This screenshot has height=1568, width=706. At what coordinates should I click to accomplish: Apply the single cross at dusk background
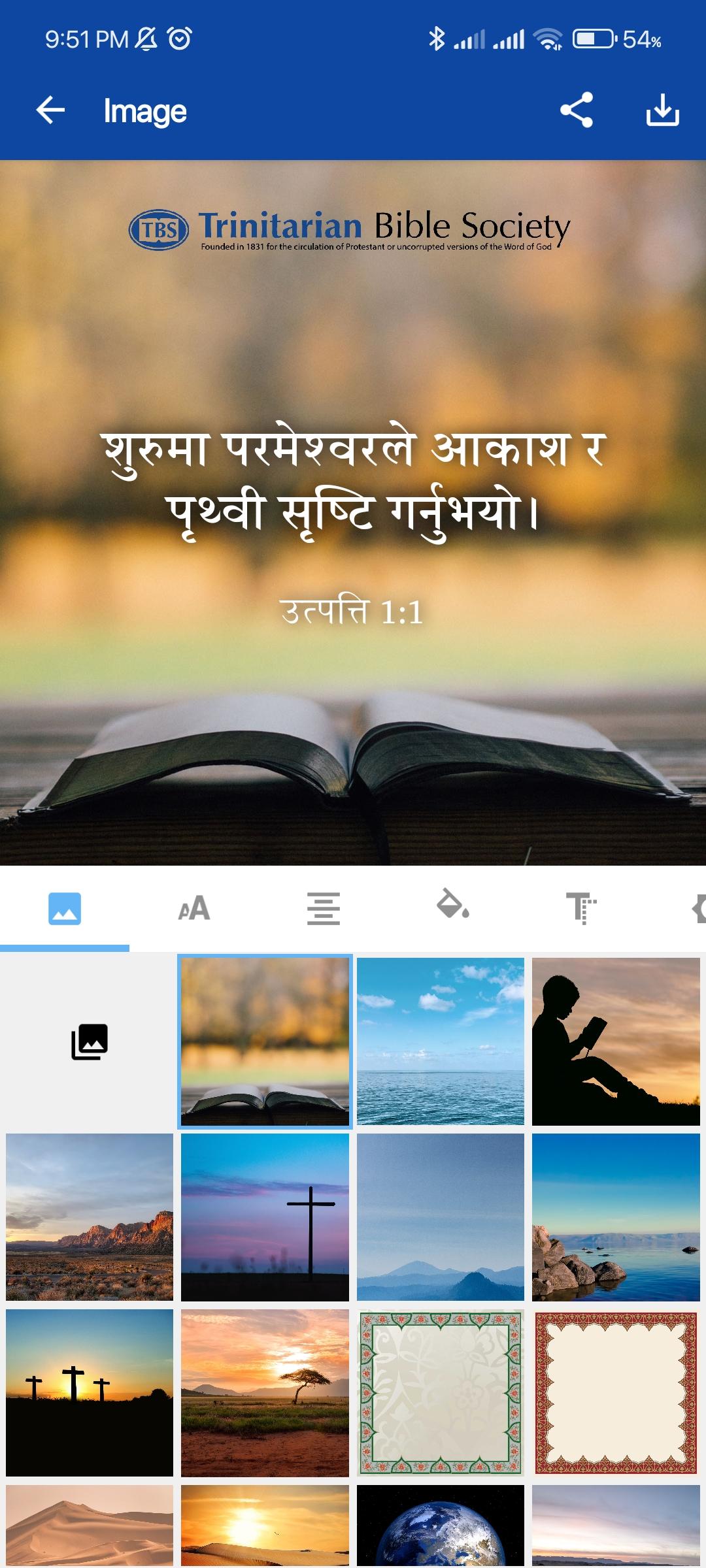point(265,1217)
